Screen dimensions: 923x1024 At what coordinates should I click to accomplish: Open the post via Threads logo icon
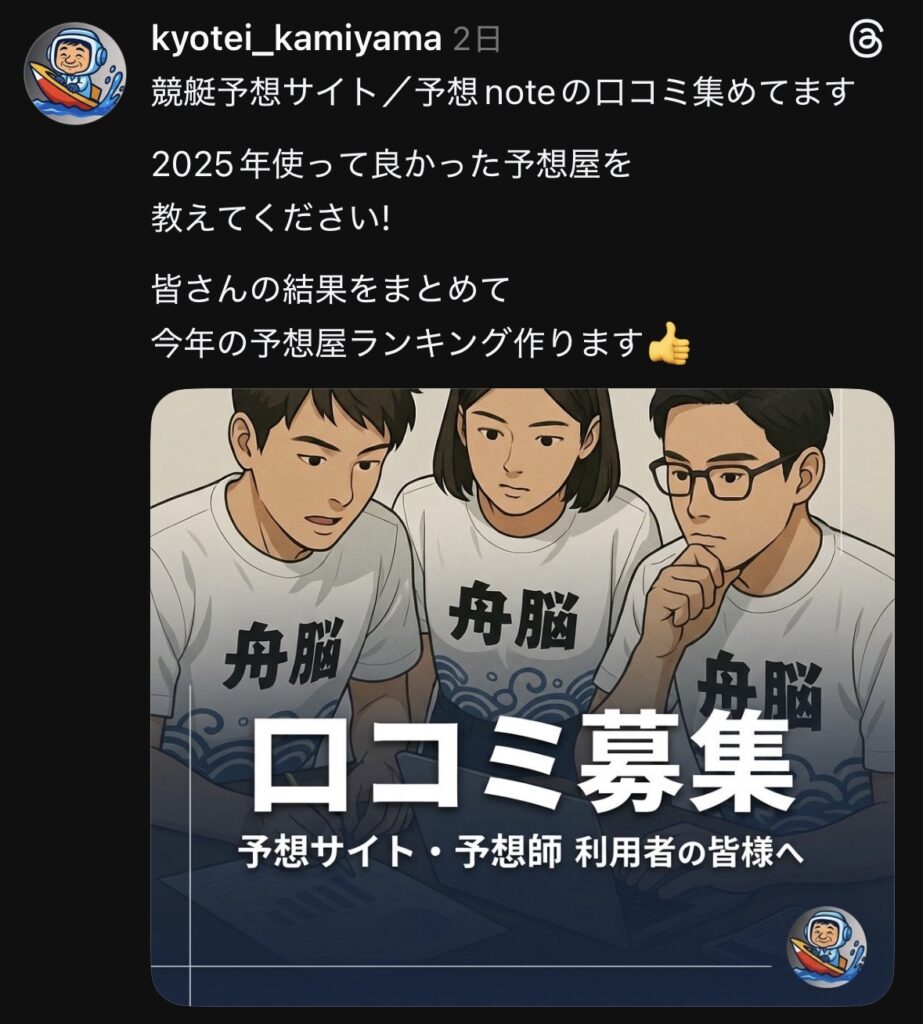(x=865, y=41)
